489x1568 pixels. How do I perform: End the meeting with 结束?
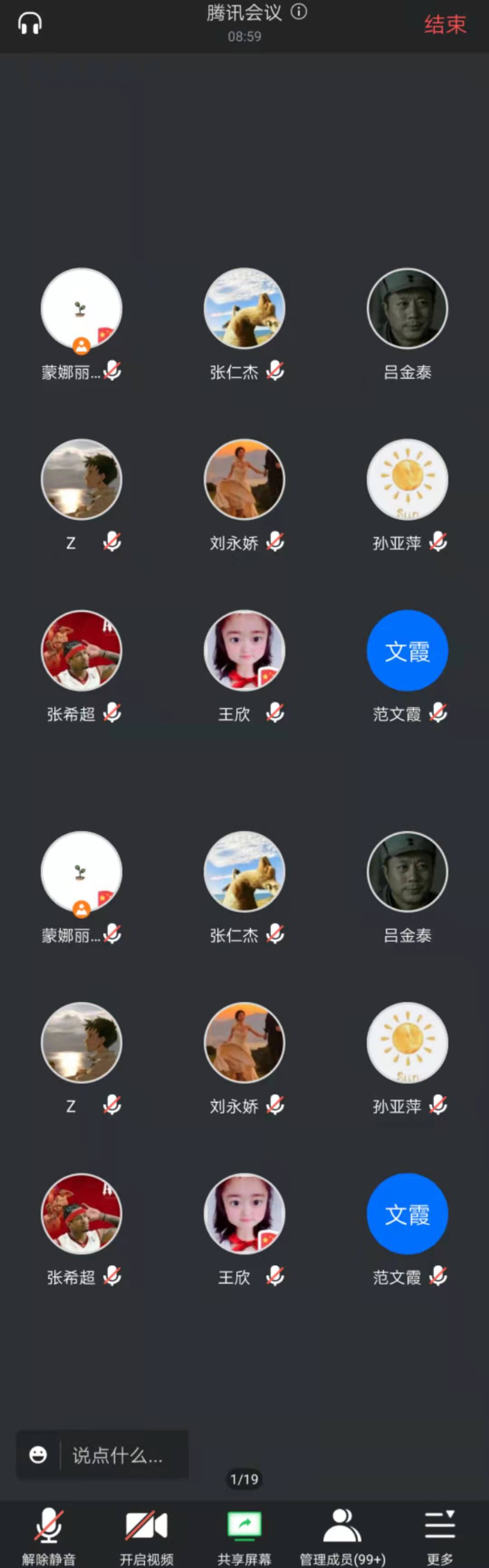tap(445, 25)
